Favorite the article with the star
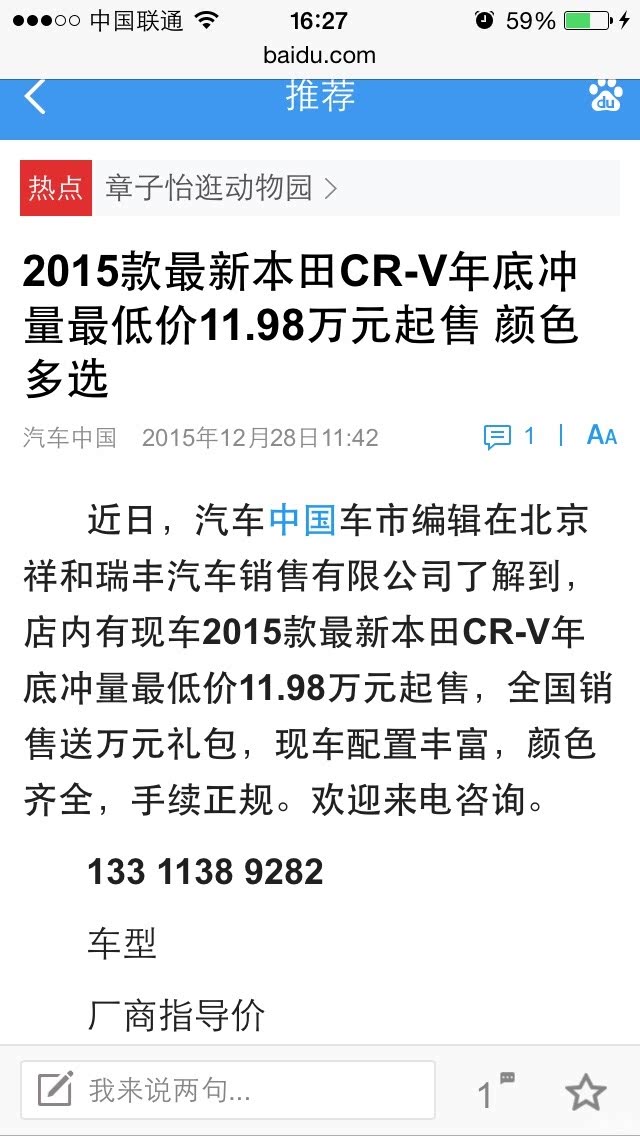The width and height of the screenshot is (640, 1136). [x=585, y=1092]
